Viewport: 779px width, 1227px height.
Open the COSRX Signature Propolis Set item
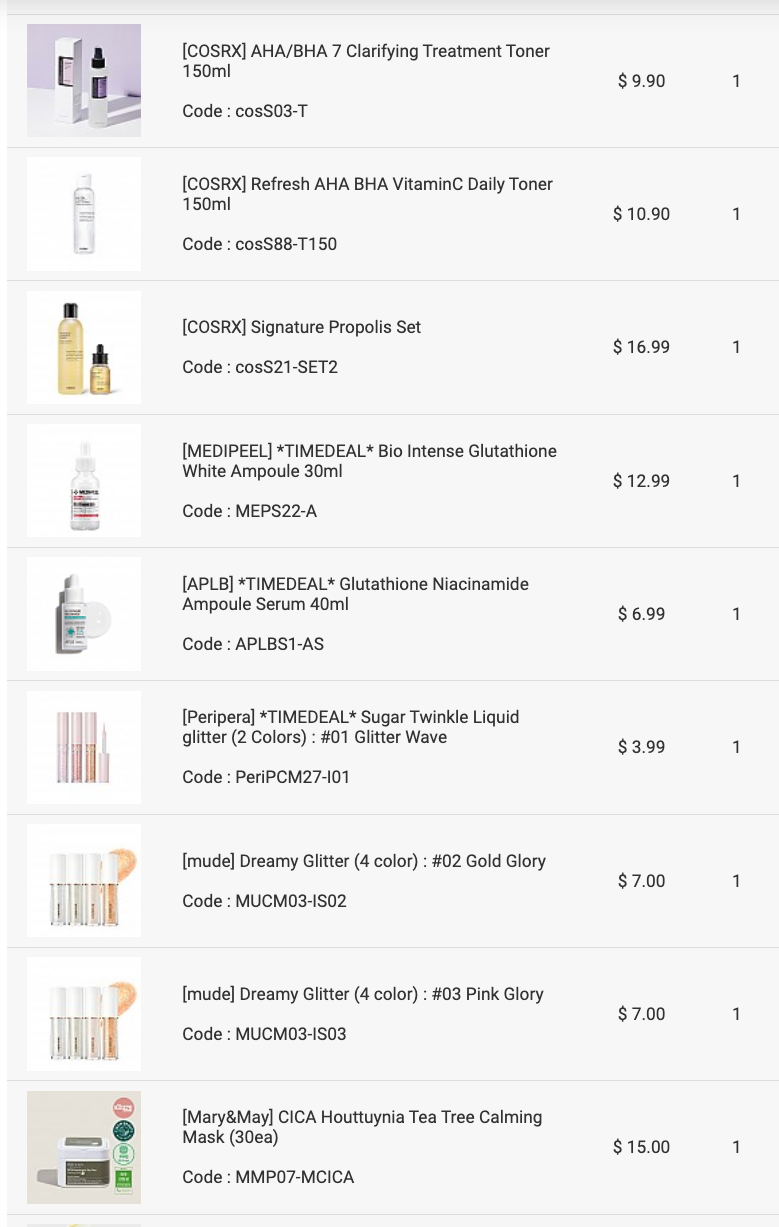pyautogui.click(x=301, y=327)
